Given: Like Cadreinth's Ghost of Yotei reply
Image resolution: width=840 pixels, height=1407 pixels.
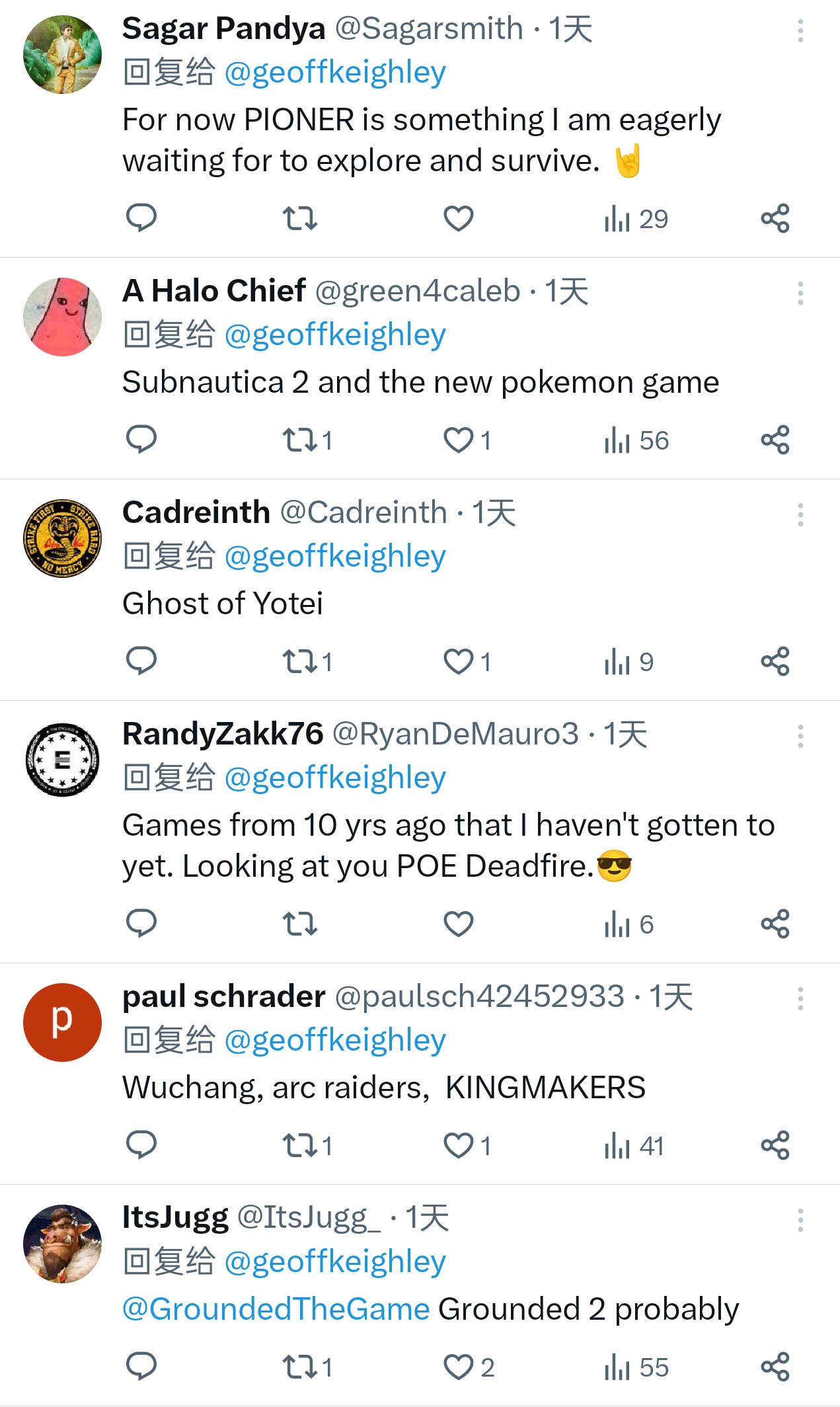Looking at the screenshot, I should click(x=459, y=661).
